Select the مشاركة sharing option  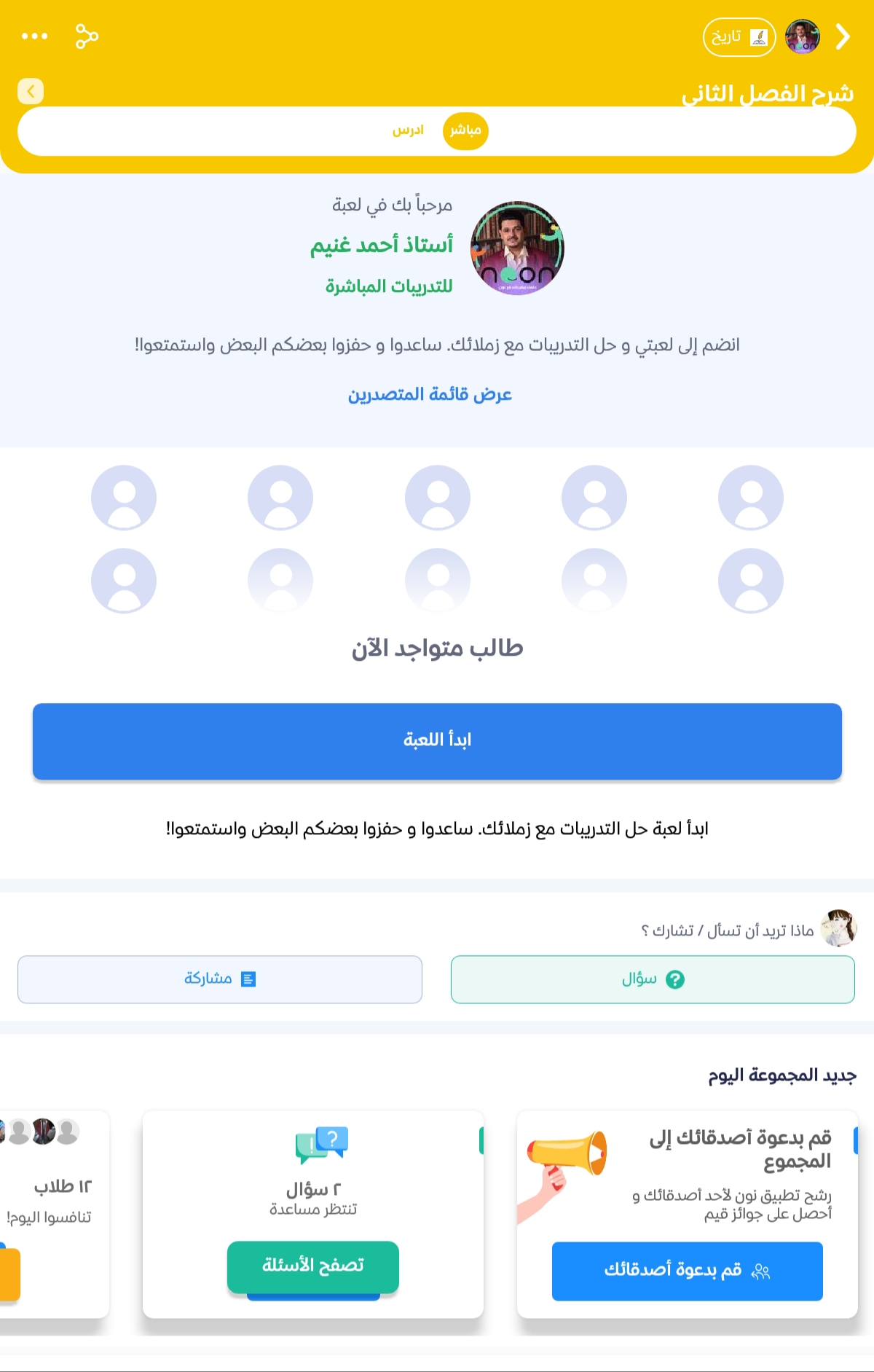point(220,979)
